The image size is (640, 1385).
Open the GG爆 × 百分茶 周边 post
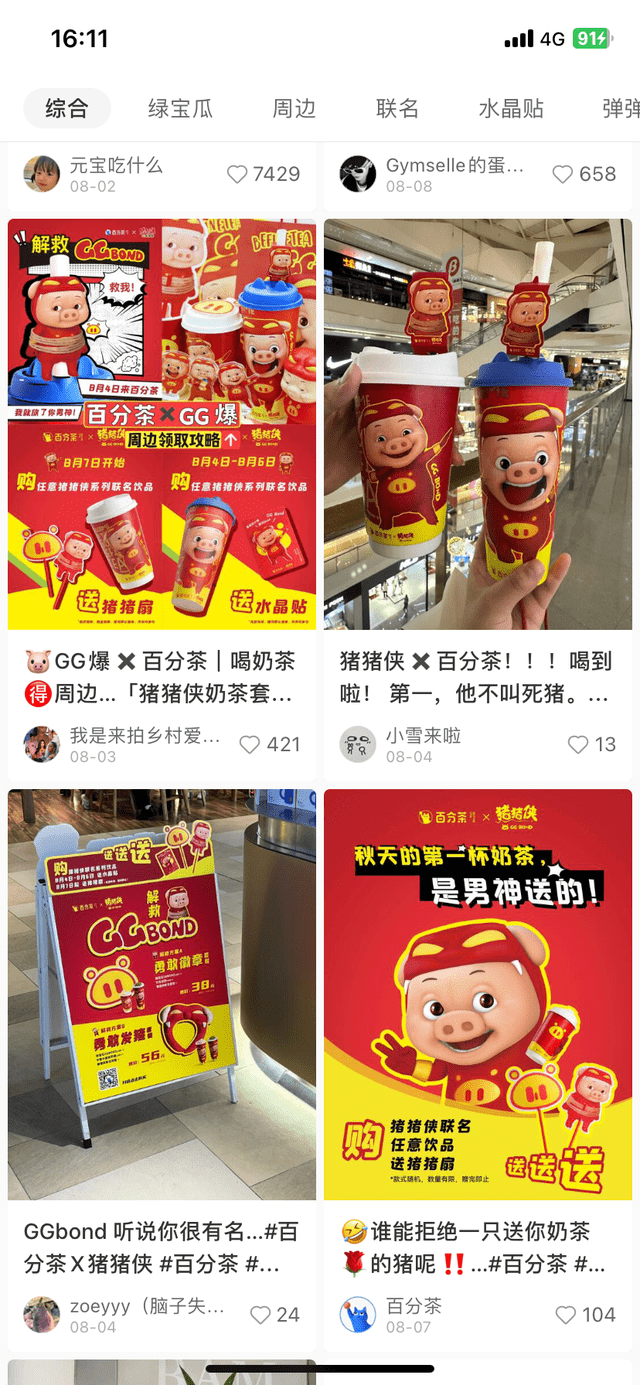[162, 425]
